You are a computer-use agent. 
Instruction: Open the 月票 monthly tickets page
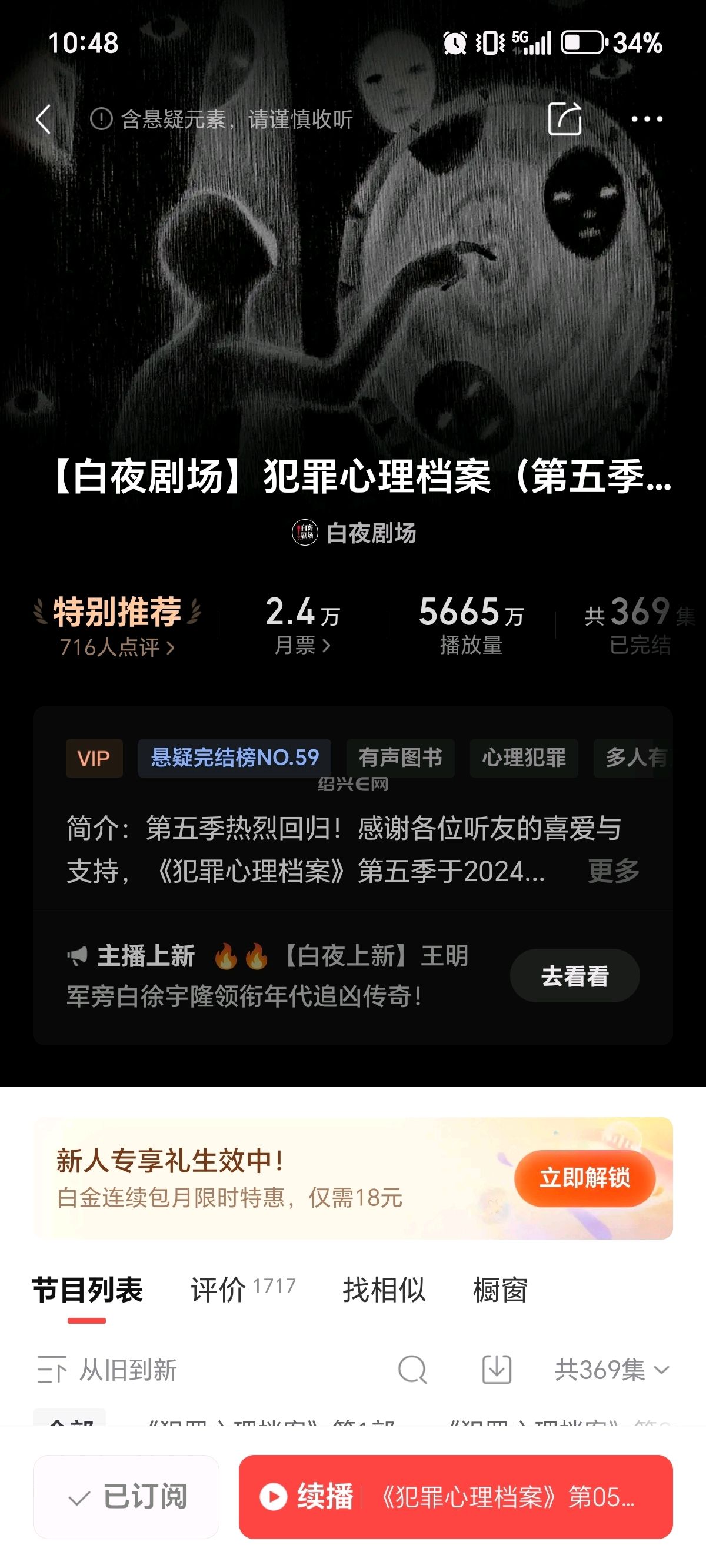pyautogui.click(x=302, y=645)
